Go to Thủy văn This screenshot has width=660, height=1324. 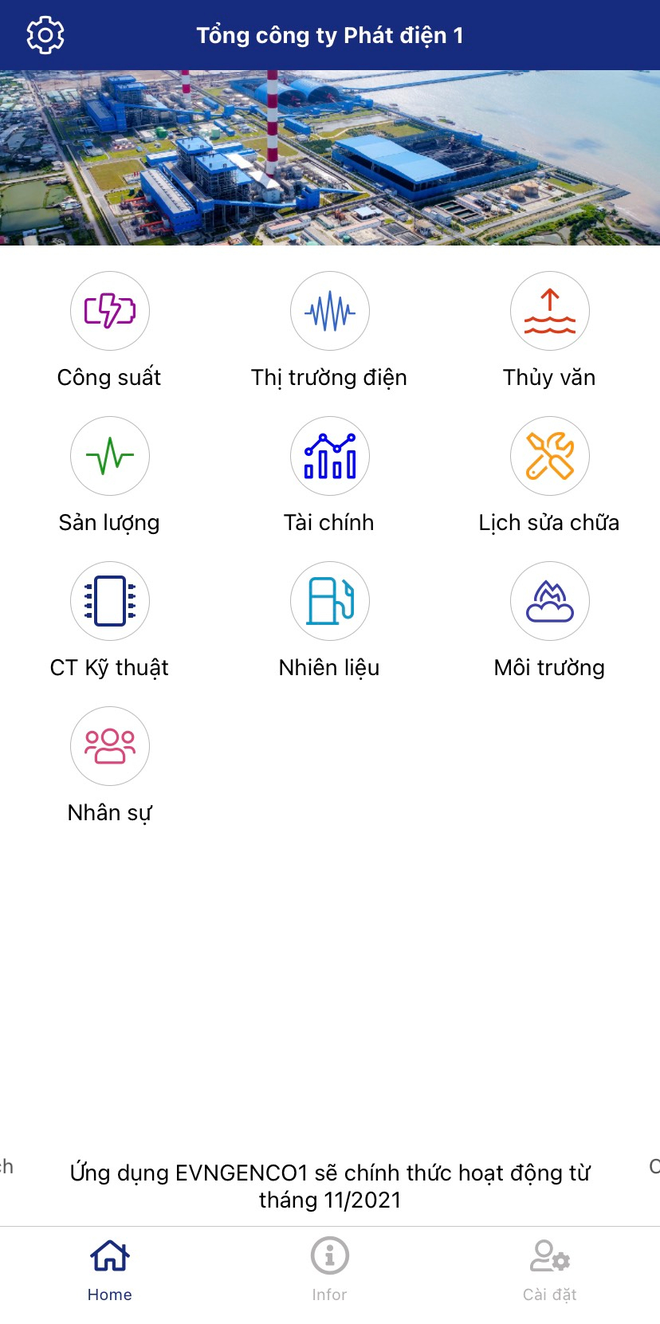549,312
